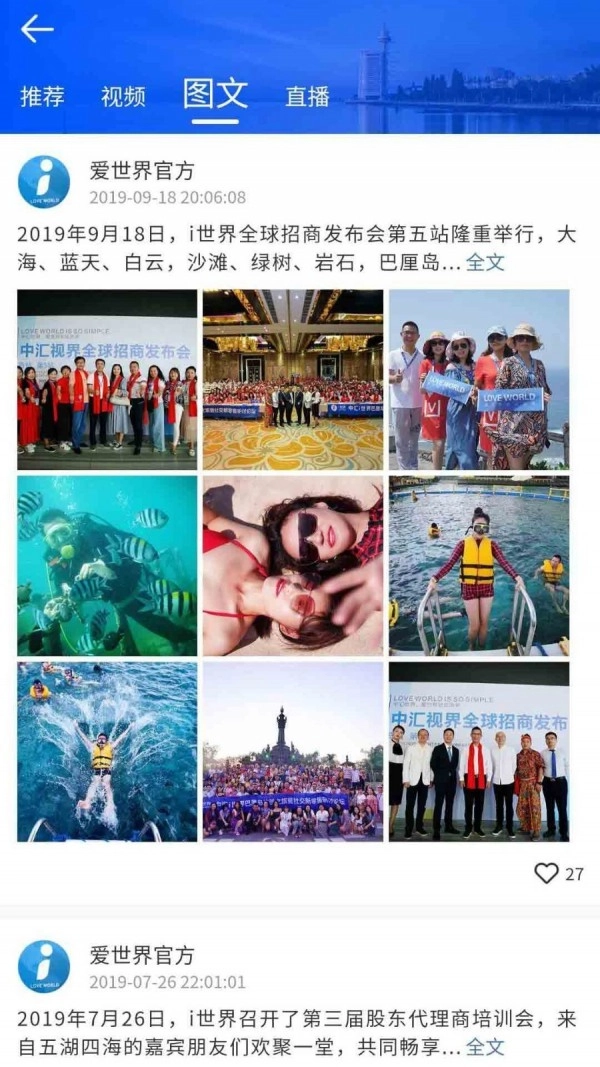This screenshot has height=1067, width=600.
Task: Go back using the arrow icon
Action: (x=37, y=29)
